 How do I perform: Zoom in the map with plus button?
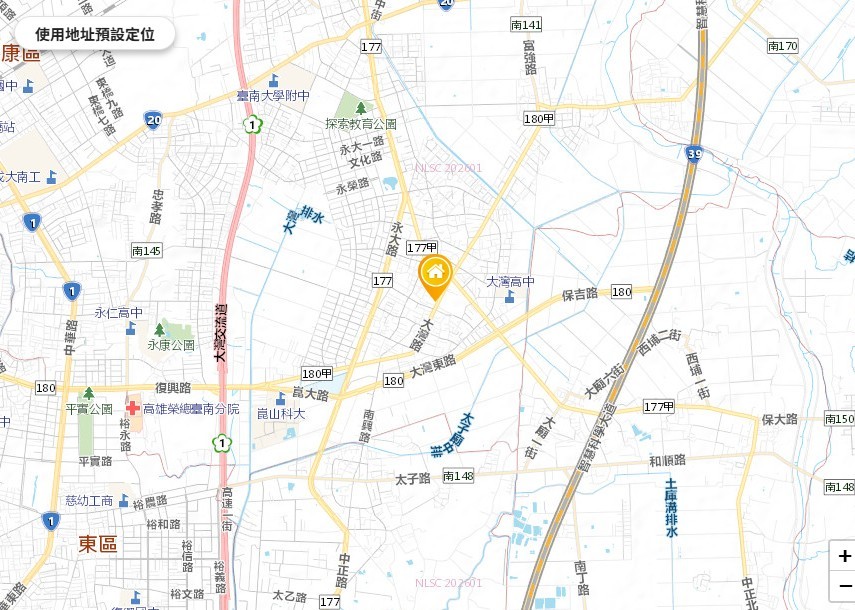(844, 556)
